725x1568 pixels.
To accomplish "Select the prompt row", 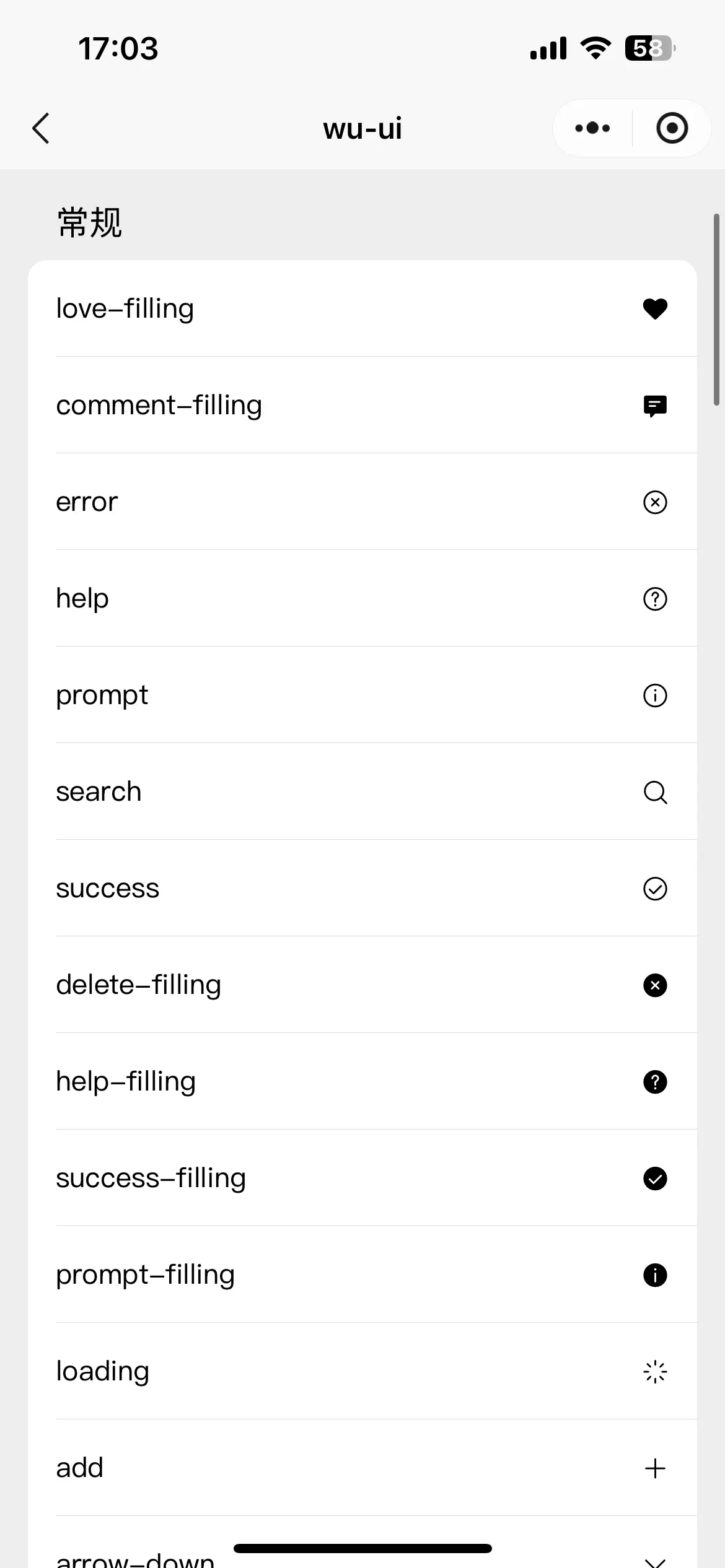I will click(x=362, y=695).
